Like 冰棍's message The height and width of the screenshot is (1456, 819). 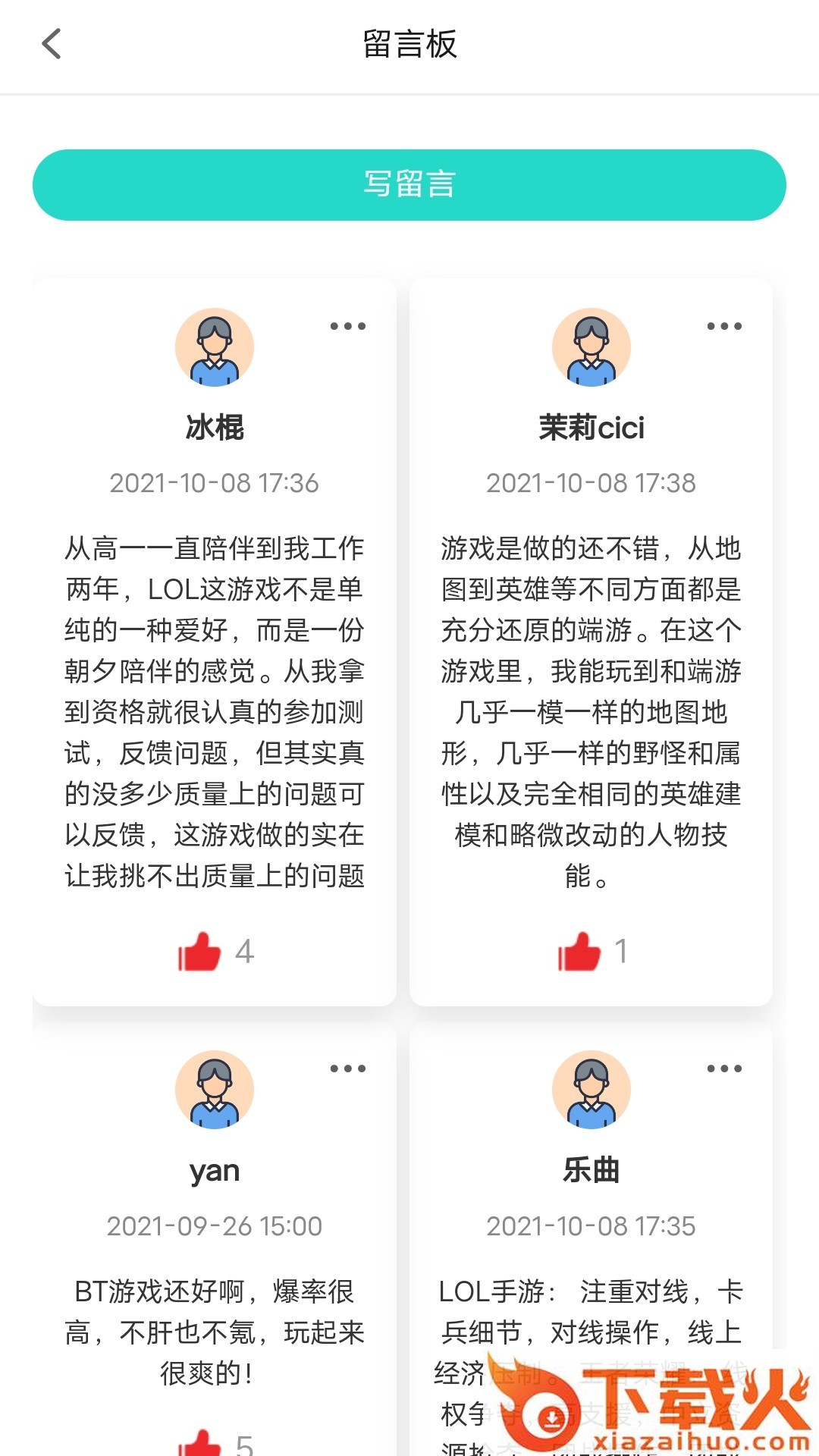(199, 951)
